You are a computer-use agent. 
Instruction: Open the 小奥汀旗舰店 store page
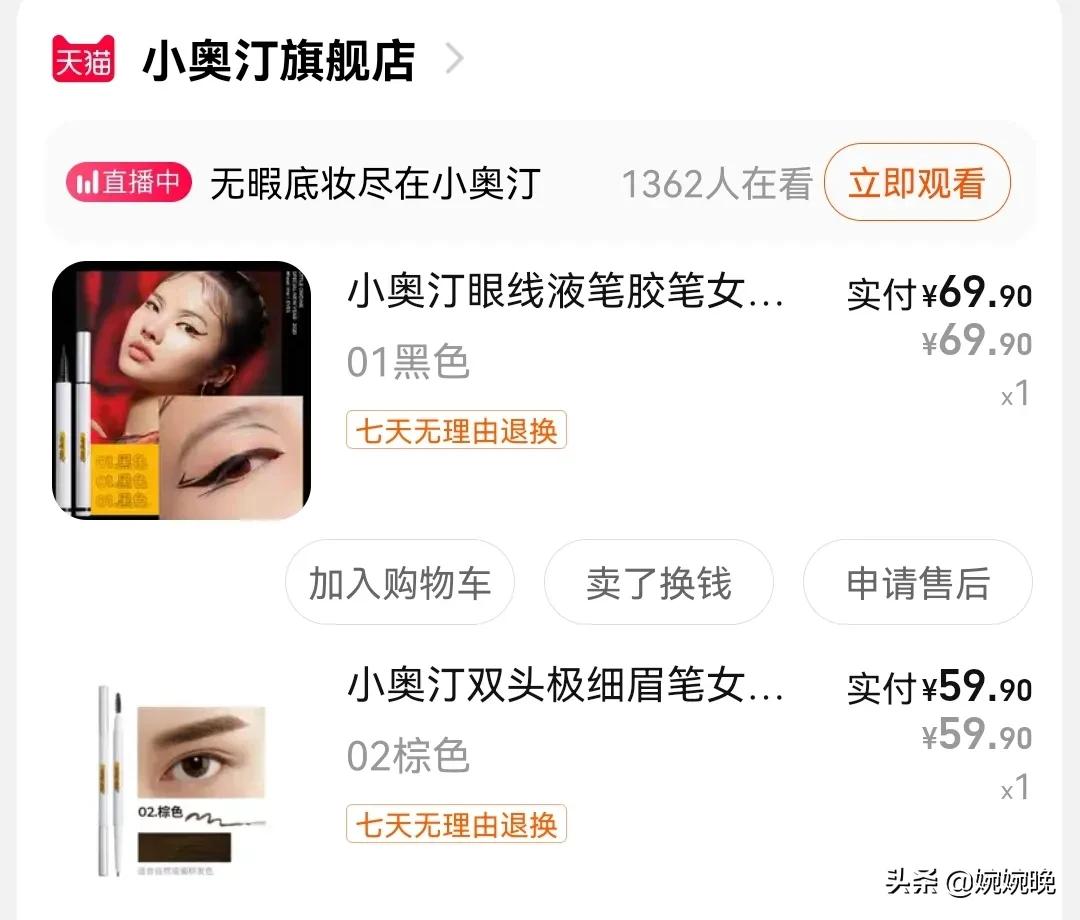pos(278,60)
